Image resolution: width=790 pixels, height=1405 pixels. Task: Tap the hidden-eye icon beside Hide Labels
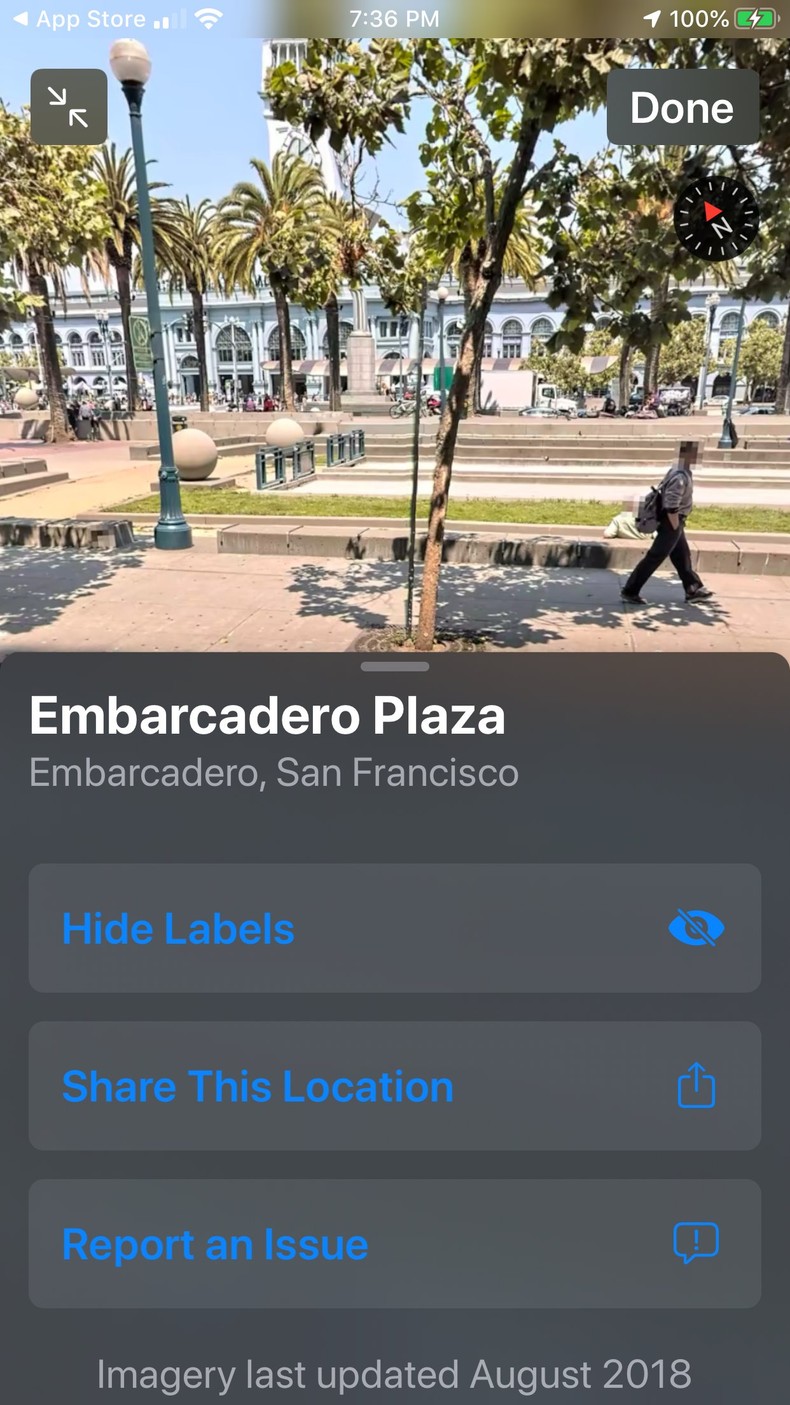pos(695,927)
